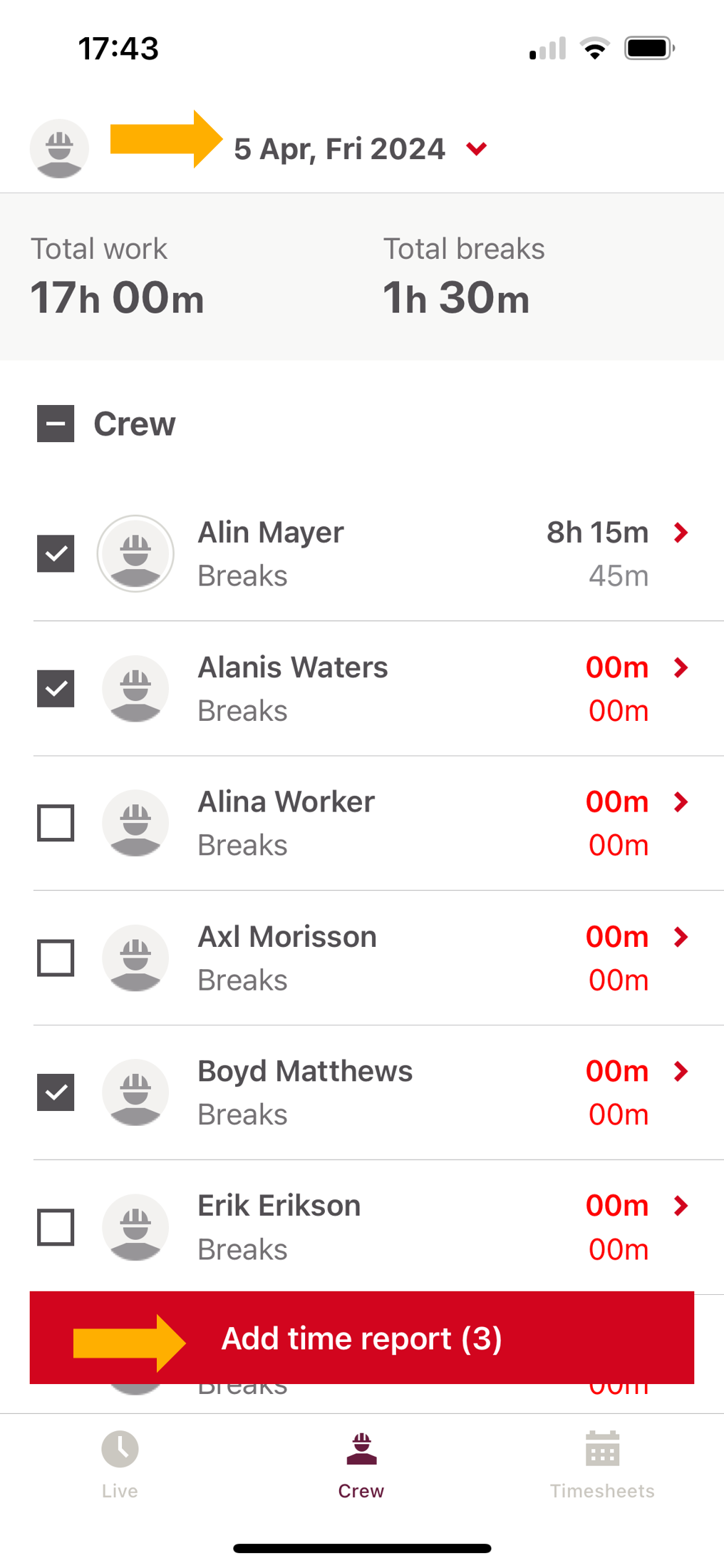
Task: Click Axl Morisson's avatar image
Action: [135, 958]
